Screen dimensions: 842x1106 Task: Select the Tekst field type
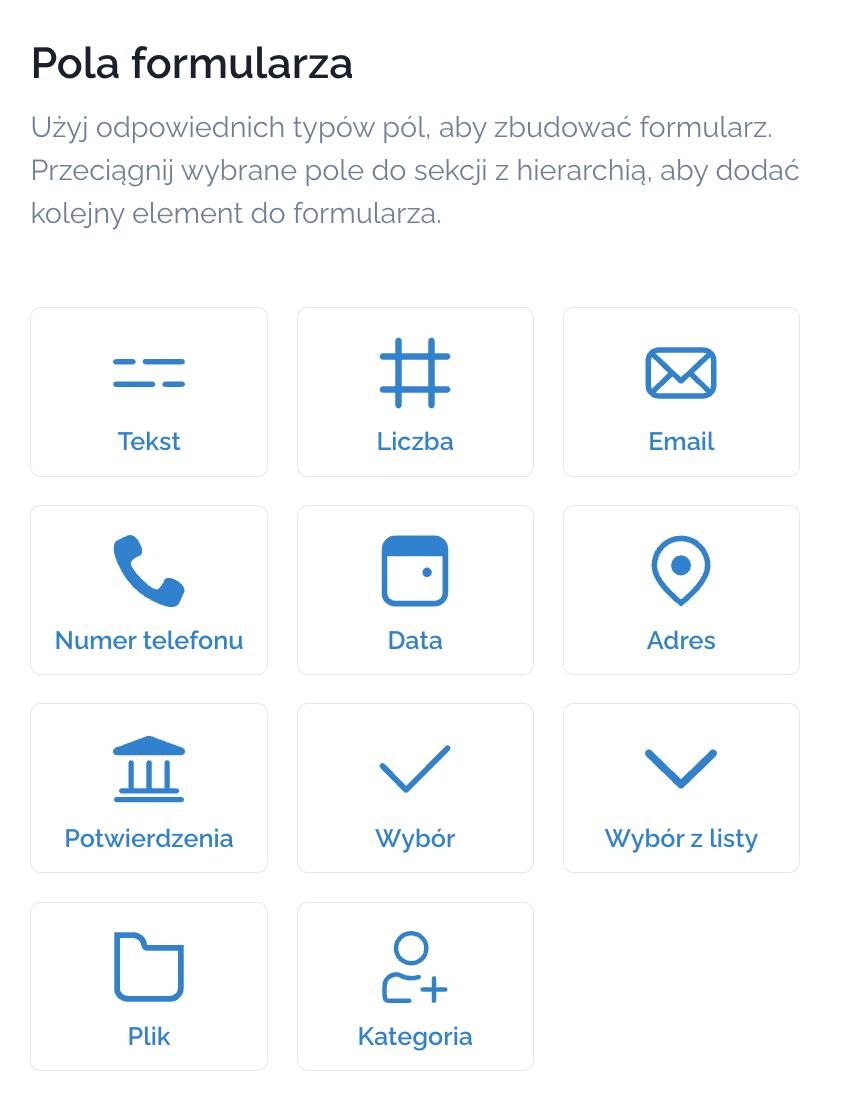click(x=149, y=392)
